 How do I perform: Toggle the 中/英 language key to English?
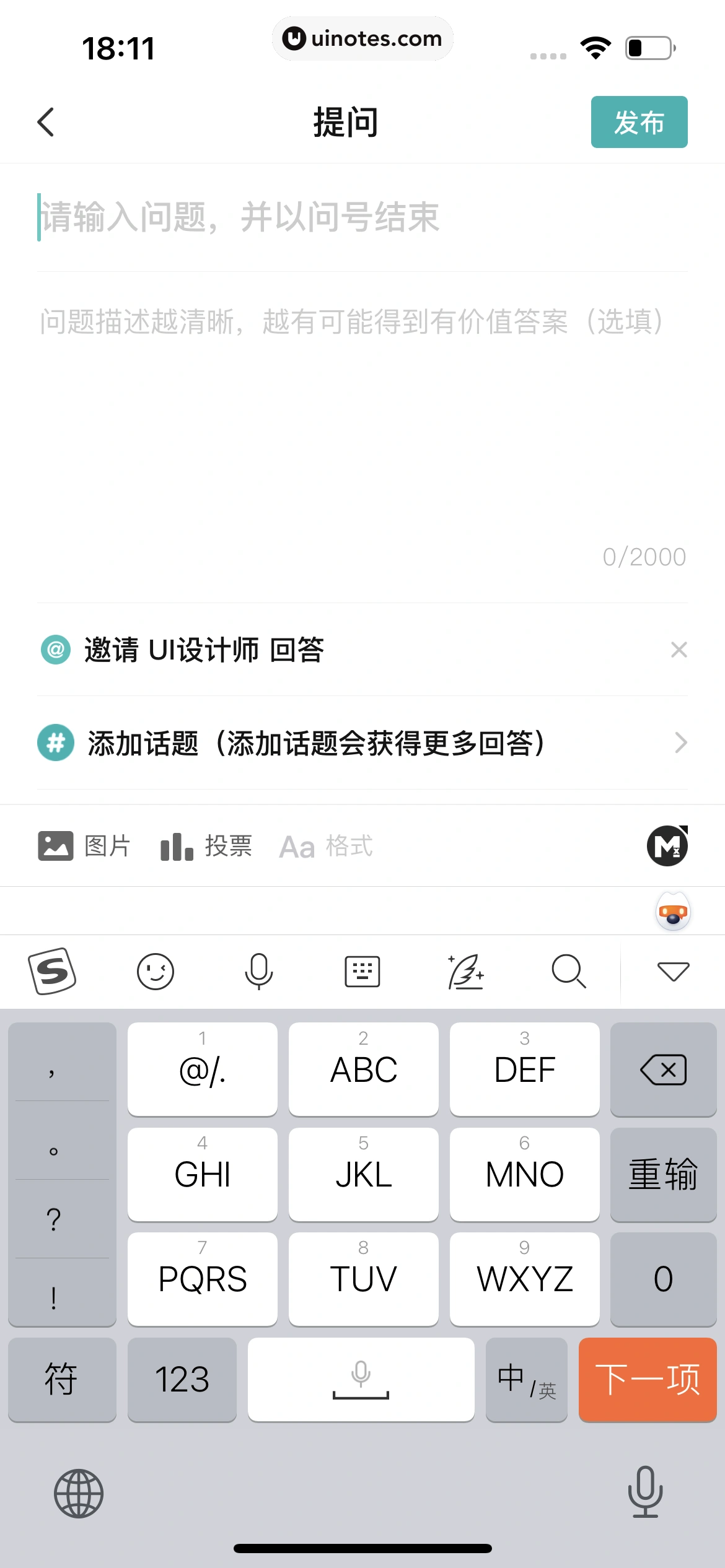[525, 1380]
